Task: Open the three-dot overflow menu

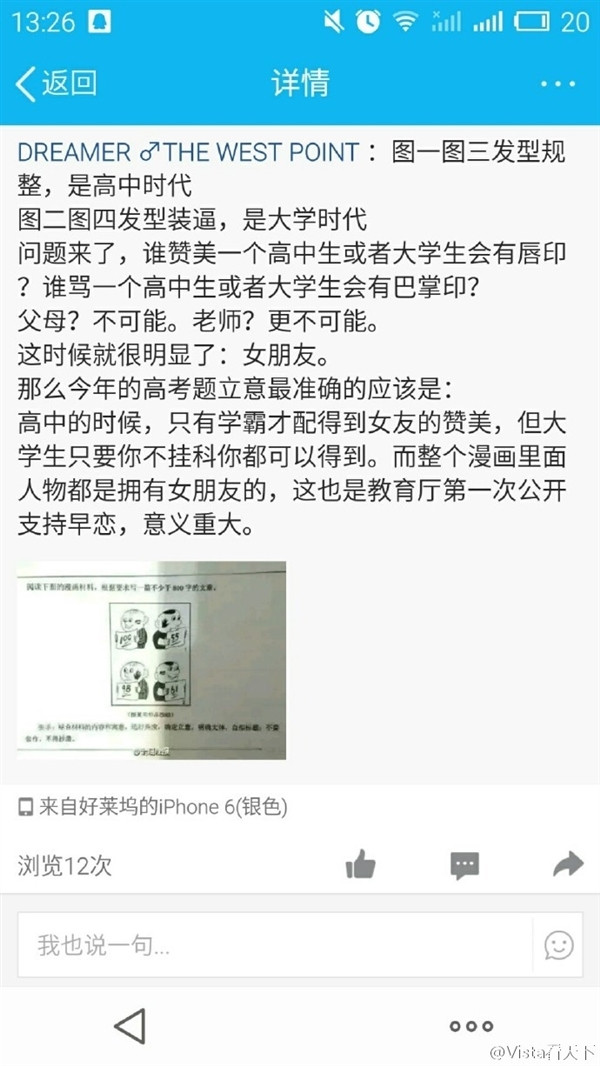Action: point(557,84)
